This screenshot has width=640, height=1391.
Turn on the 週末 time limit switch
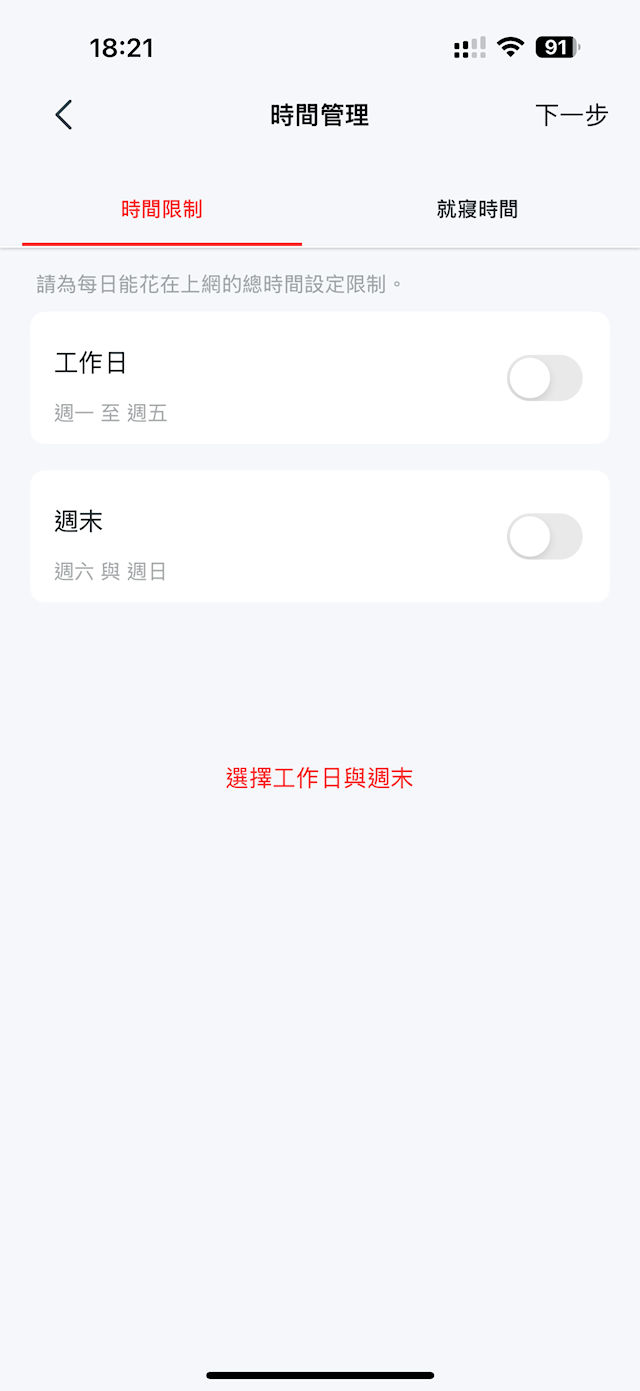point(544,537)
